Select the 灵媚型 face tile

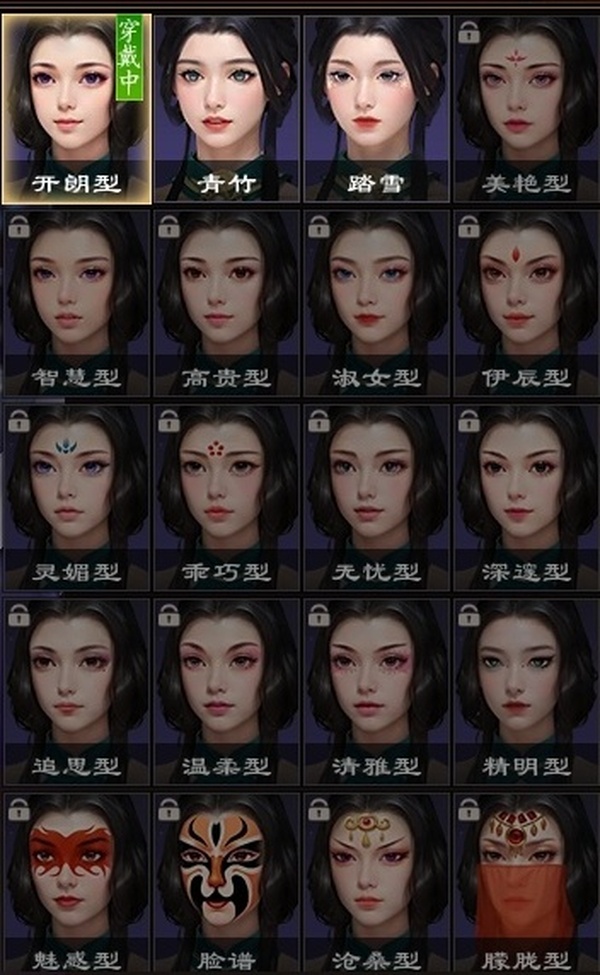click(x=76, y=496)
